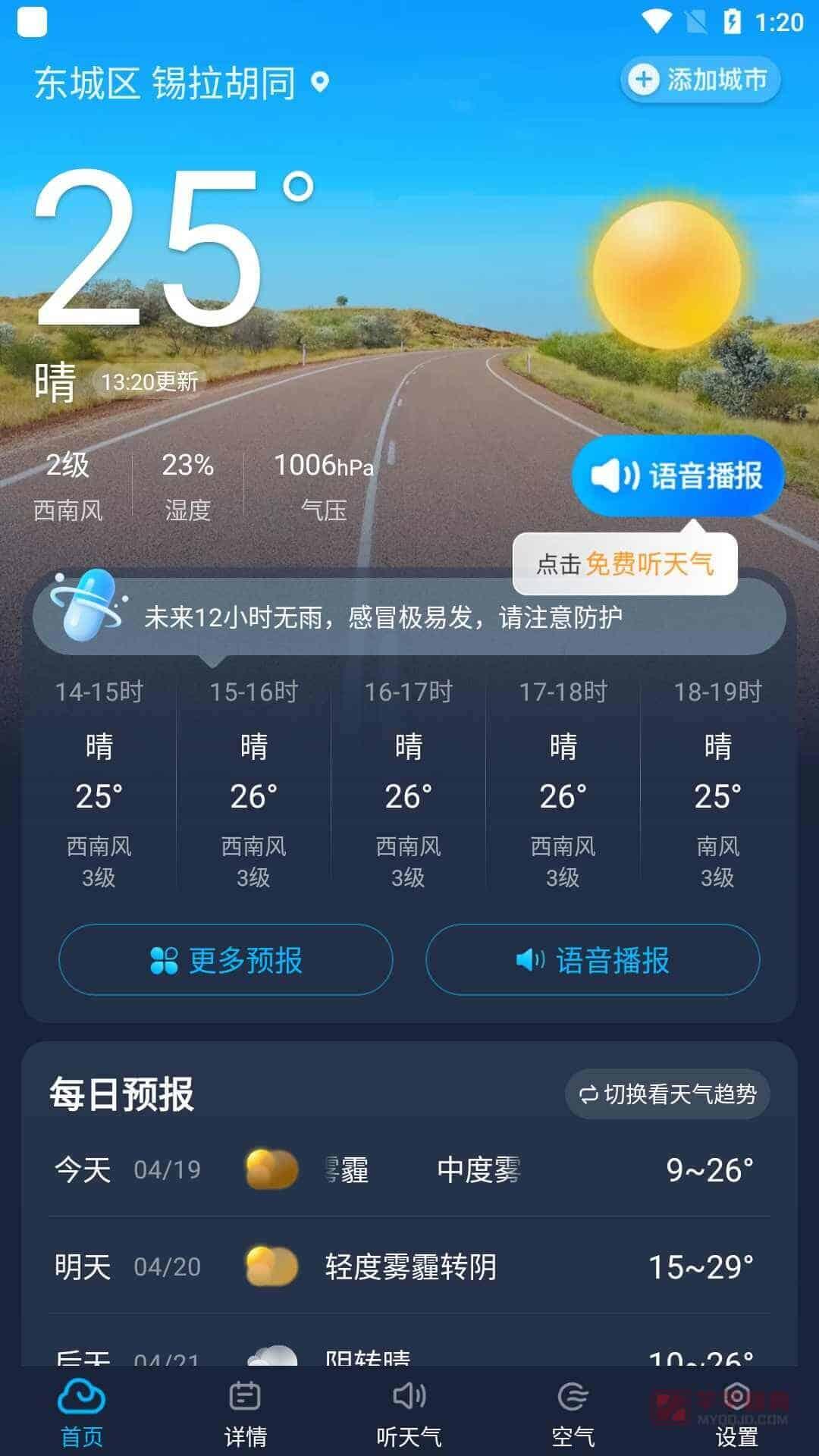Viewport: 819px width, 1456px height.
Task: Expand the 后天 04/21 forecast entry
Action: (409, 1357)
